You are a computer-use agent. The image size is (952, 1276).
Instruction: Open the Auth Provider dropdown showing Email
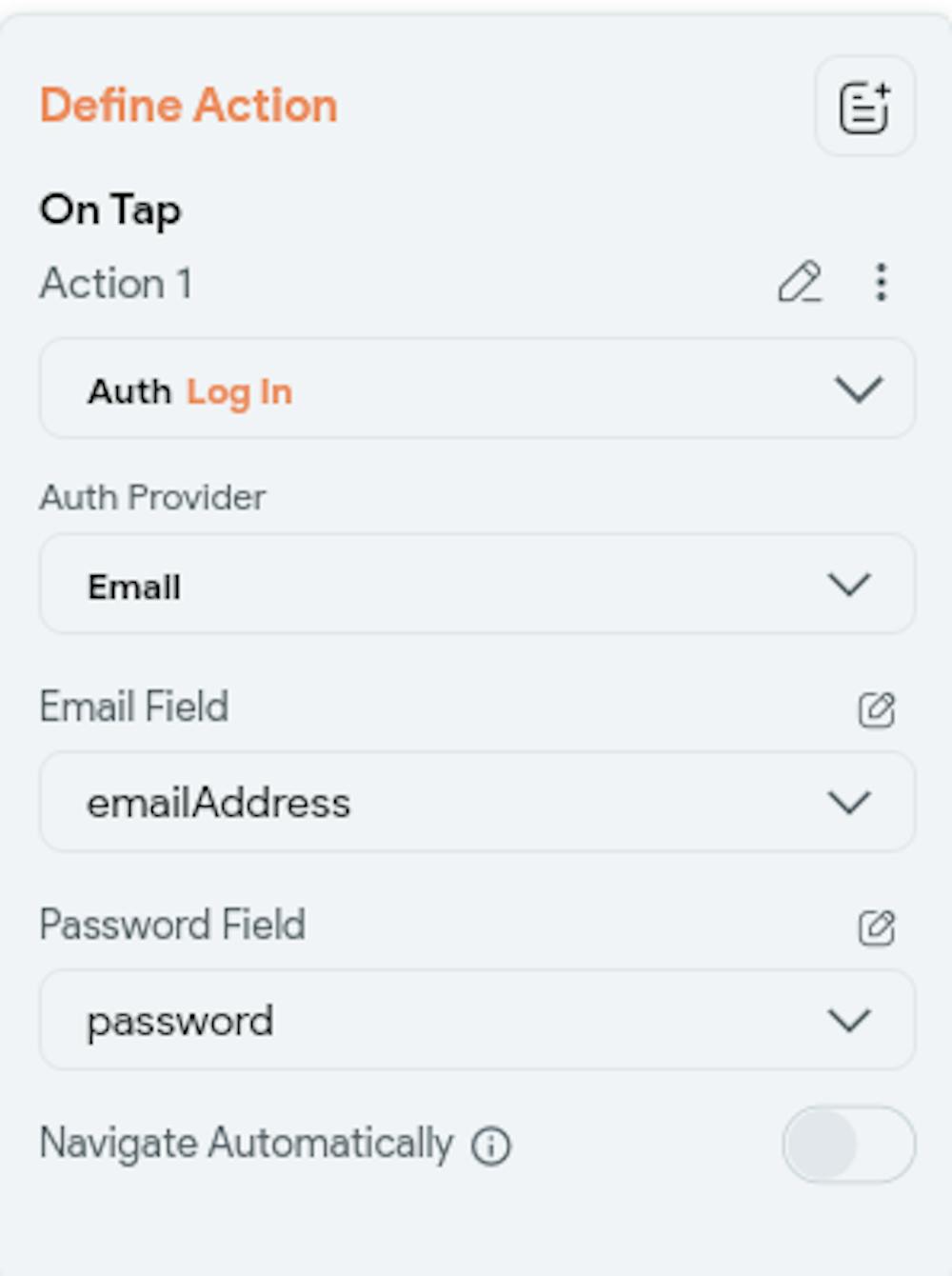pos(476,585)
